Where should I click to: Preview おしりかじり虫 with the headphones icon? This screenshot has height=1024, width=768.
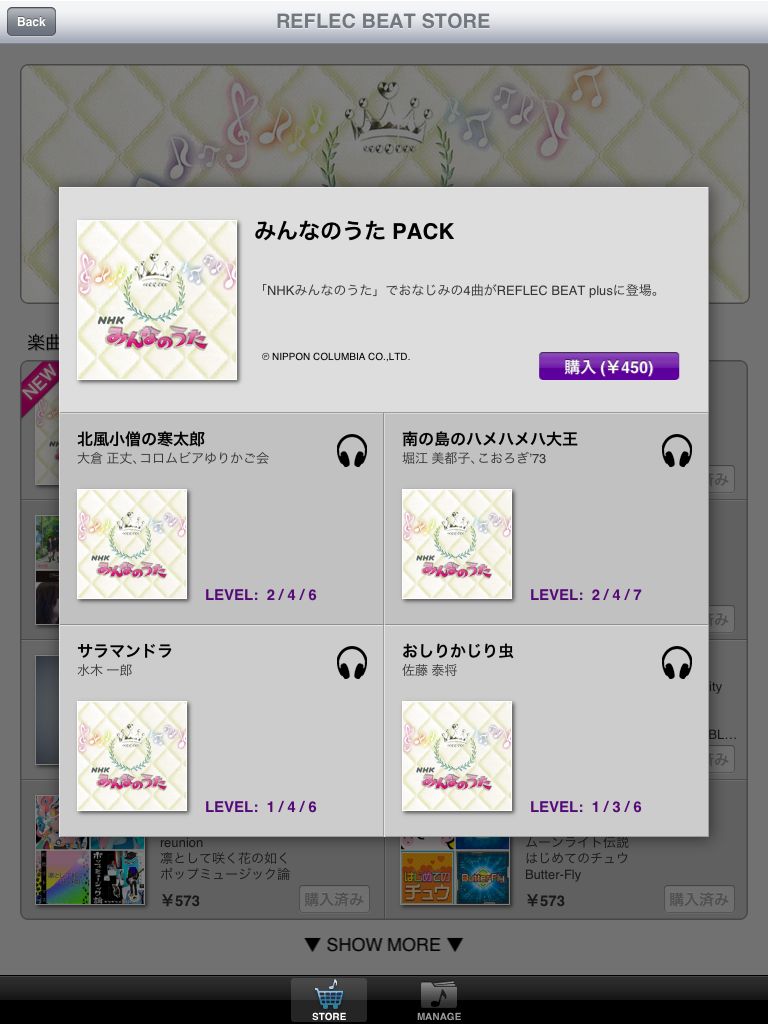pos(677,663)
